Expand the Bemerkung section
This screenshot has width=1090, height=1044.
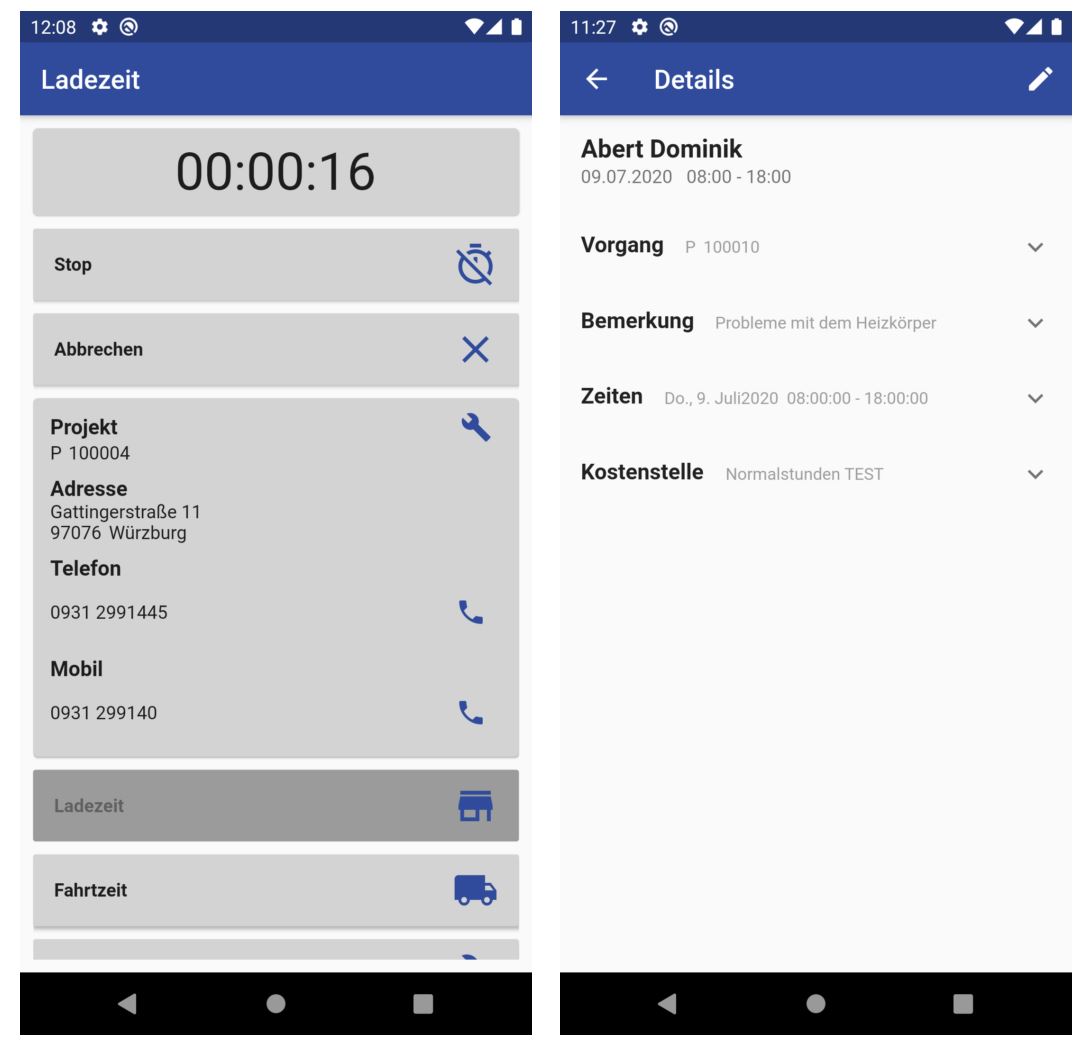coord(1035,323)
